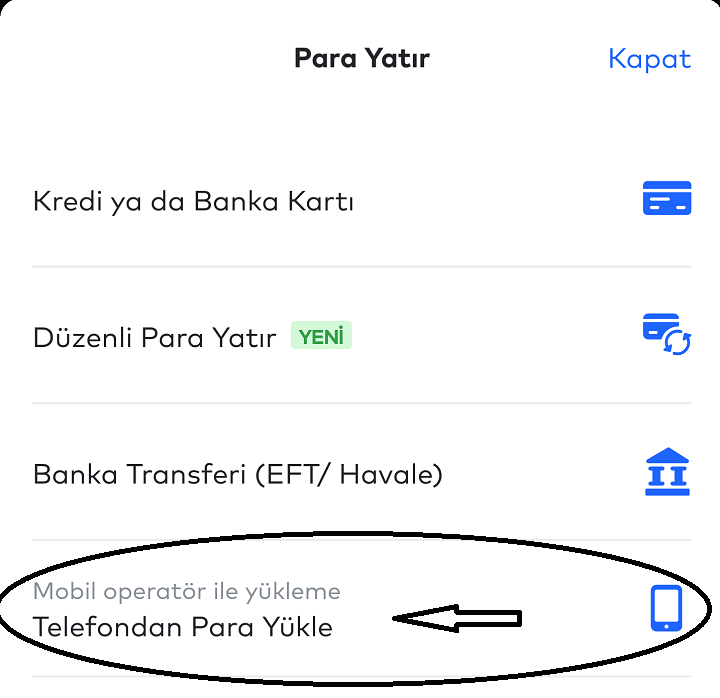Open Düzenli Para Yatır option
The width and height of the screenshot is (720, 698).
pyautogui.click(x=155, y=337)
